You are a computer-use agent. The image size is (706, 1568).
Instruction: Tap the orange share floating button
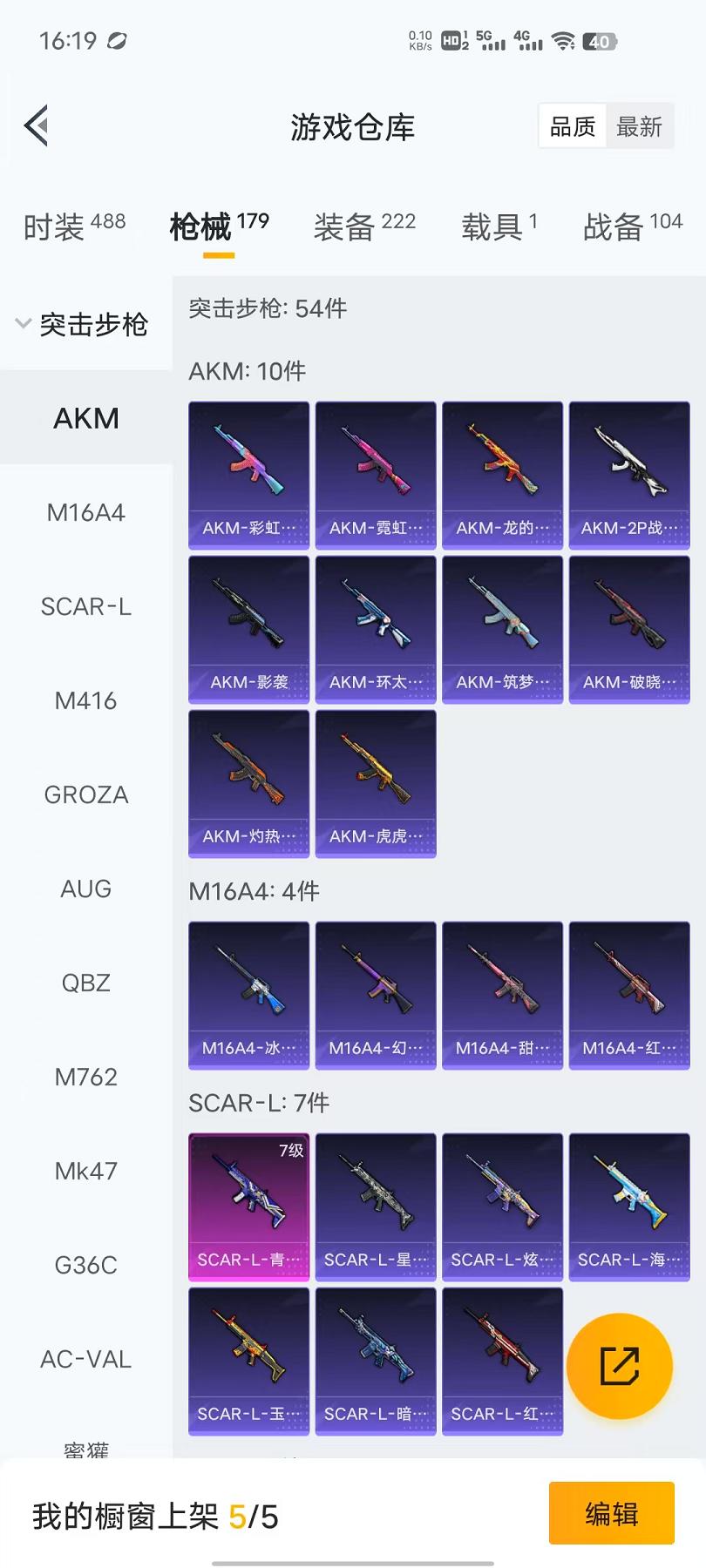point(619,1366)
